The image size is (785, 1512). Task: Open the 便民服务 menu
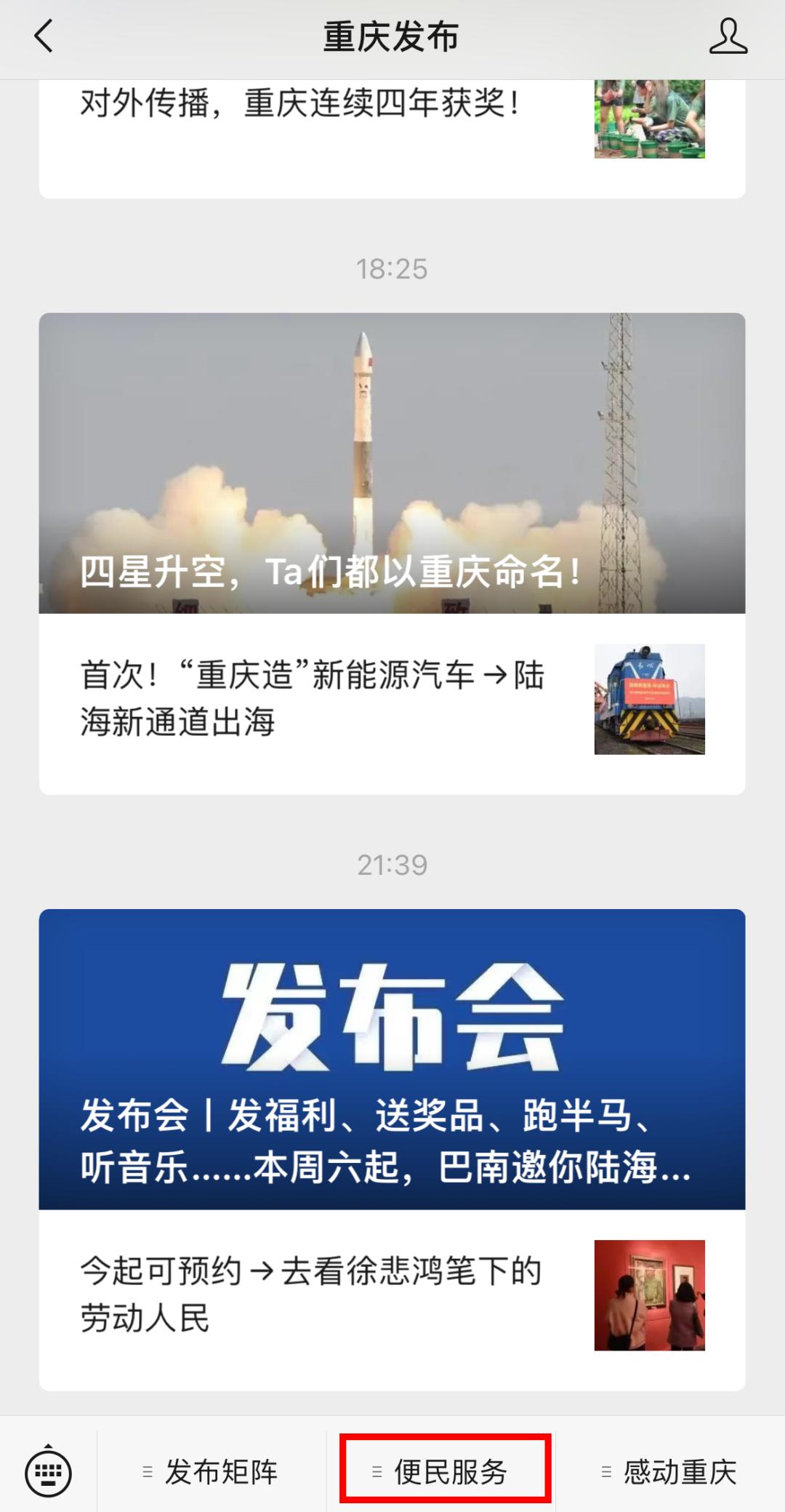click(445, 1473)
